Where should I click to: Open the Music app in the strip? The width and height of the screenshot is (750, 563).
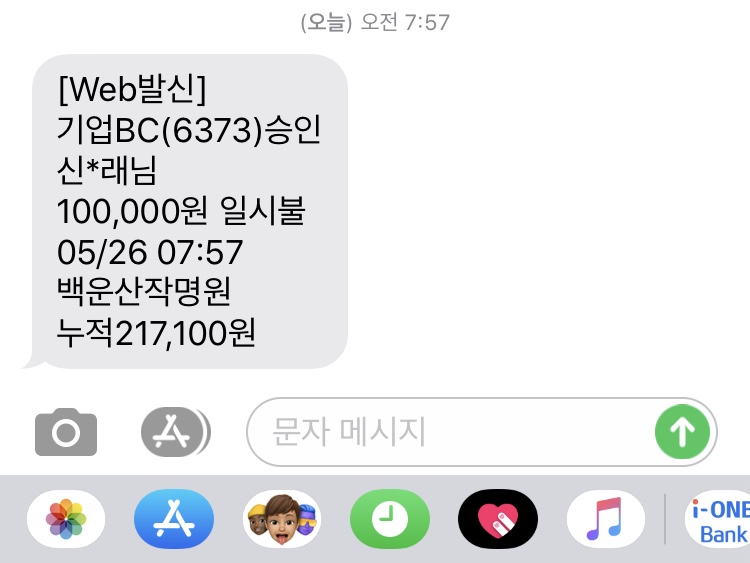coord(605,520)
